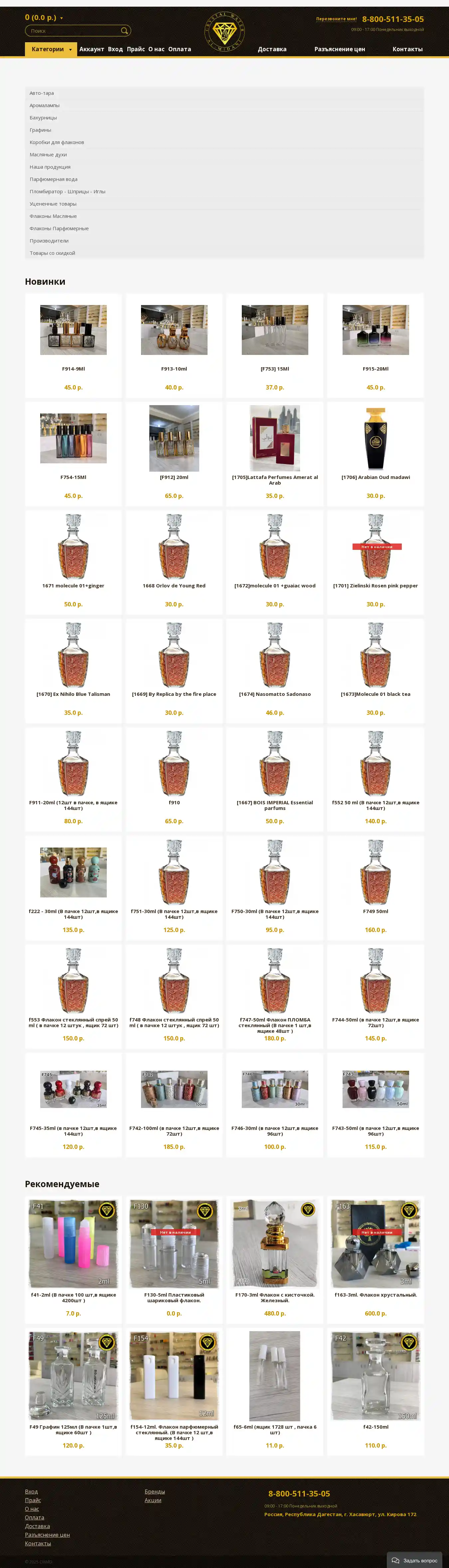Request a callback via Перезвоните мне!
Image resolution: width=449 pixels, height=1568 pixels.
click(336, 19)
